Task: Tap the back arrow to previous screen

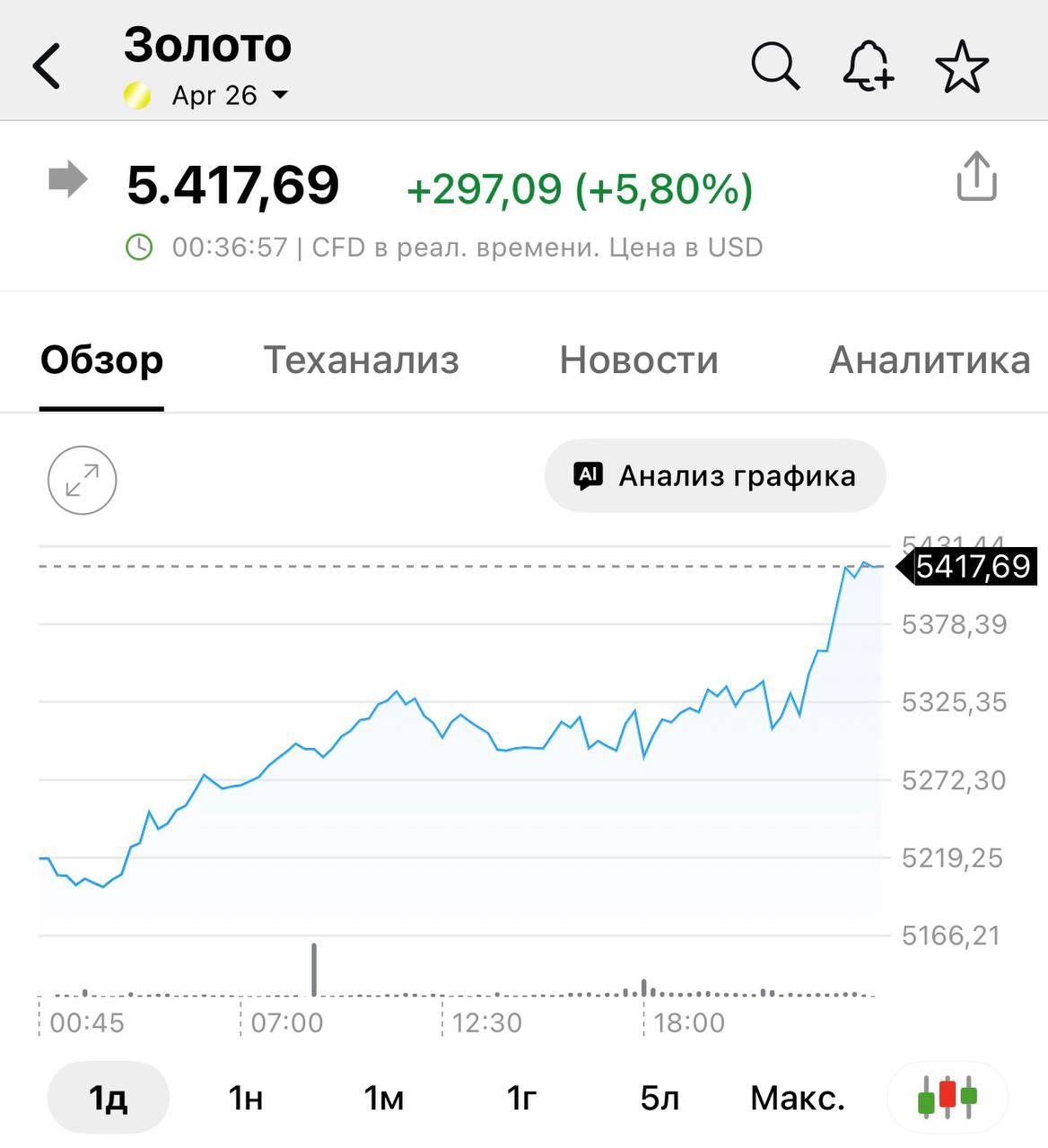Action: (46, 65)
